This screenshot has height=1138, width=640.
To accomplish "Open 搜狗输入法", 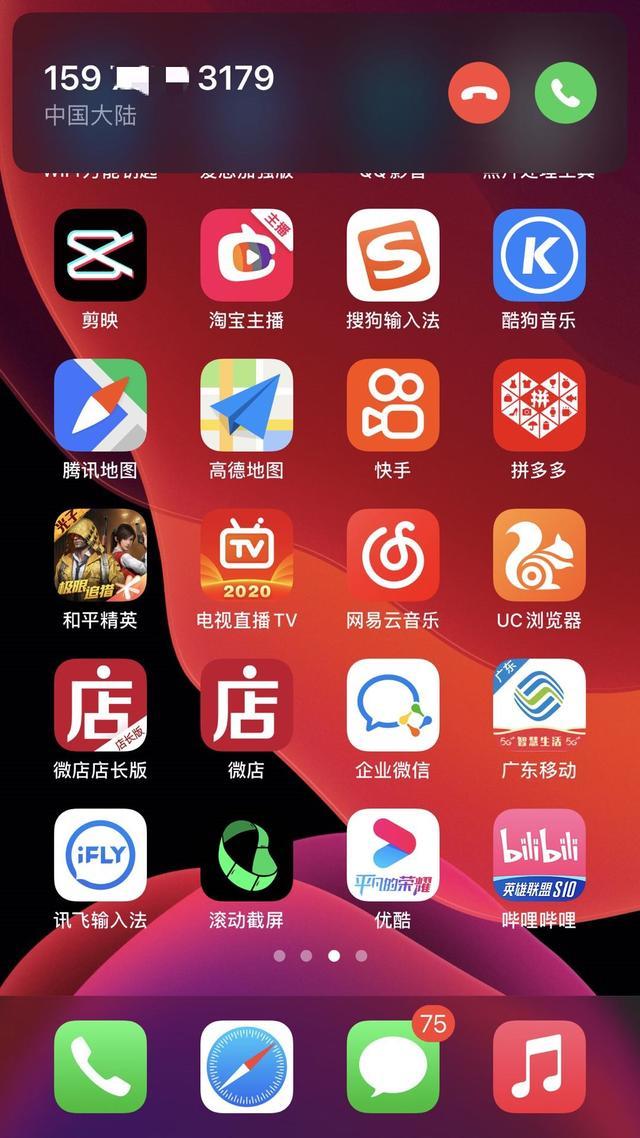I will [x=392, y=255].
